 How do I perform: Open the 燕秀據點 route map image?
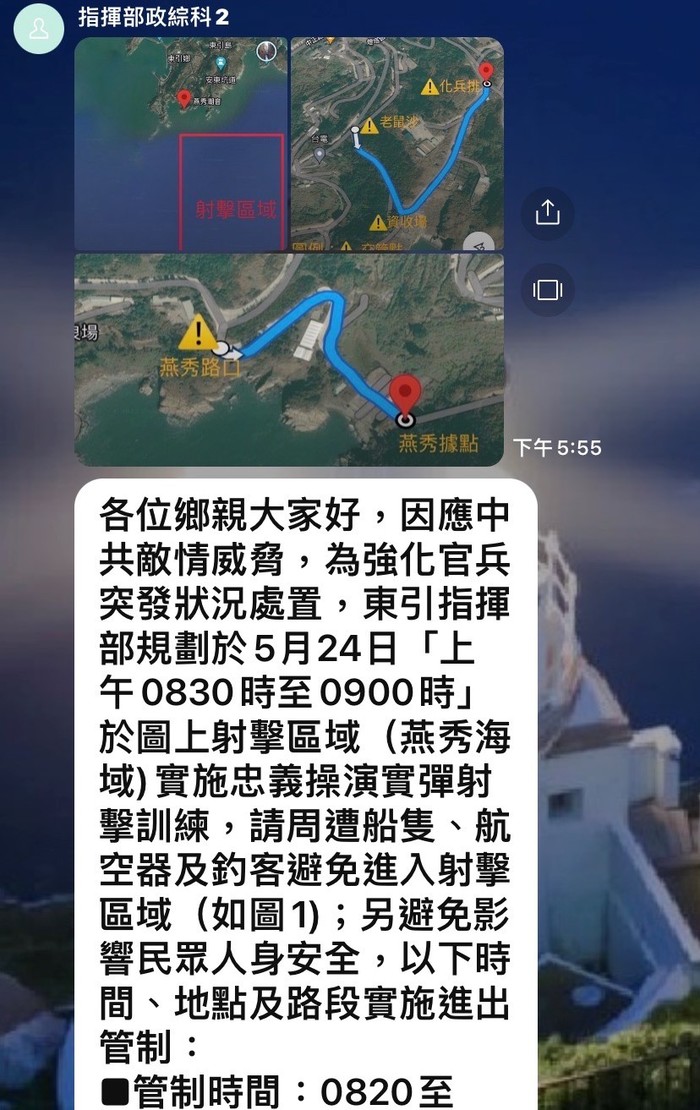coord(289,360)
